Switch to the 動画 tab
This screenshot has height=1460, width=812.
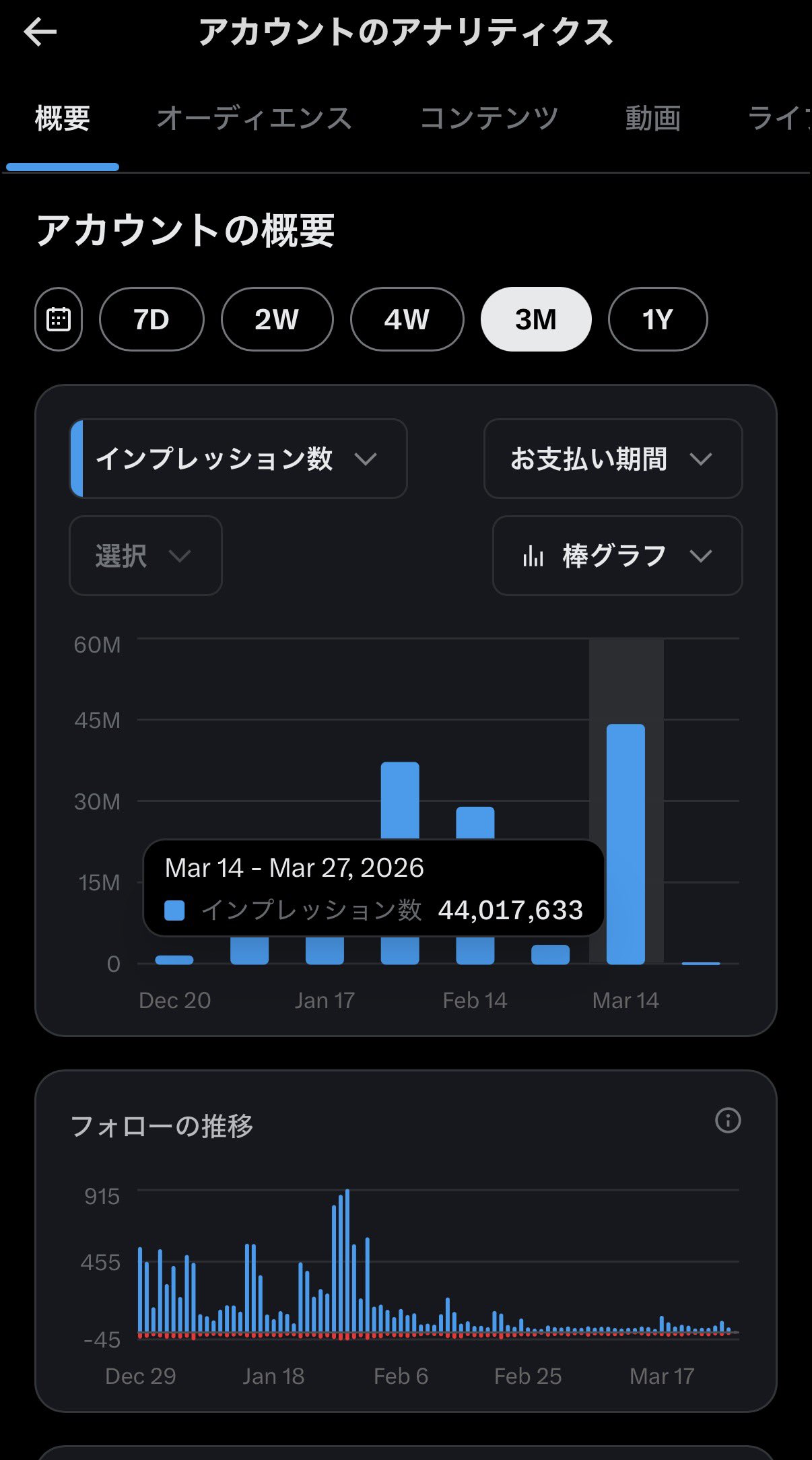click(x=652, y=119)
